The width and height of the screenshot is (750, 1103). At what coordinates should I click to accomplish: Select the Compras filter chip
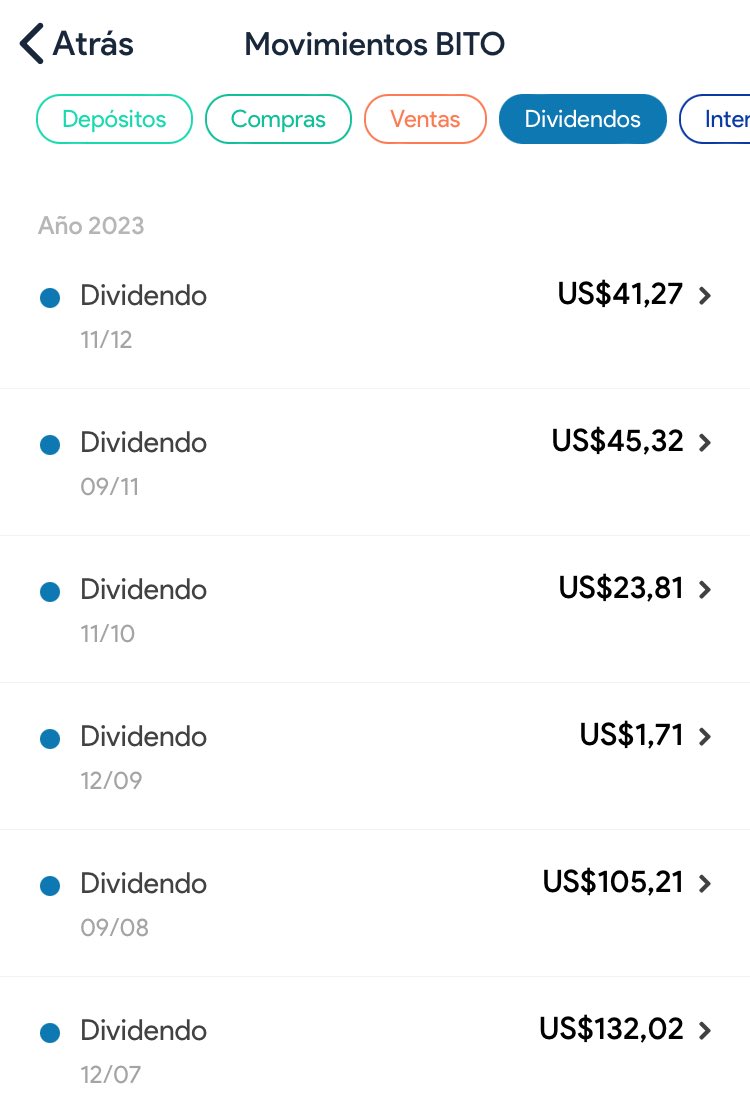(x=278, y=119)
